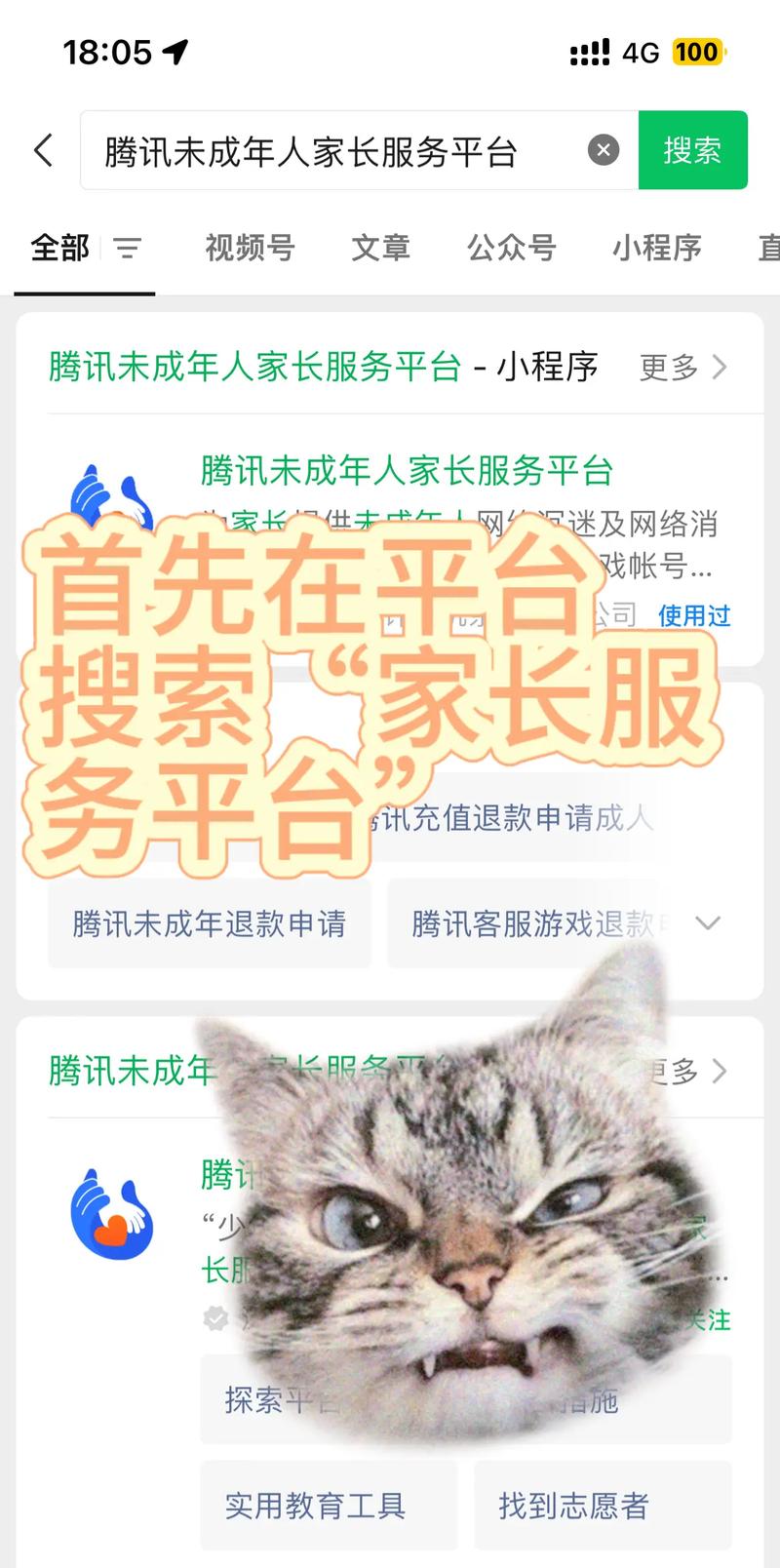Tap the back arrow to exit search

(43, 150)
